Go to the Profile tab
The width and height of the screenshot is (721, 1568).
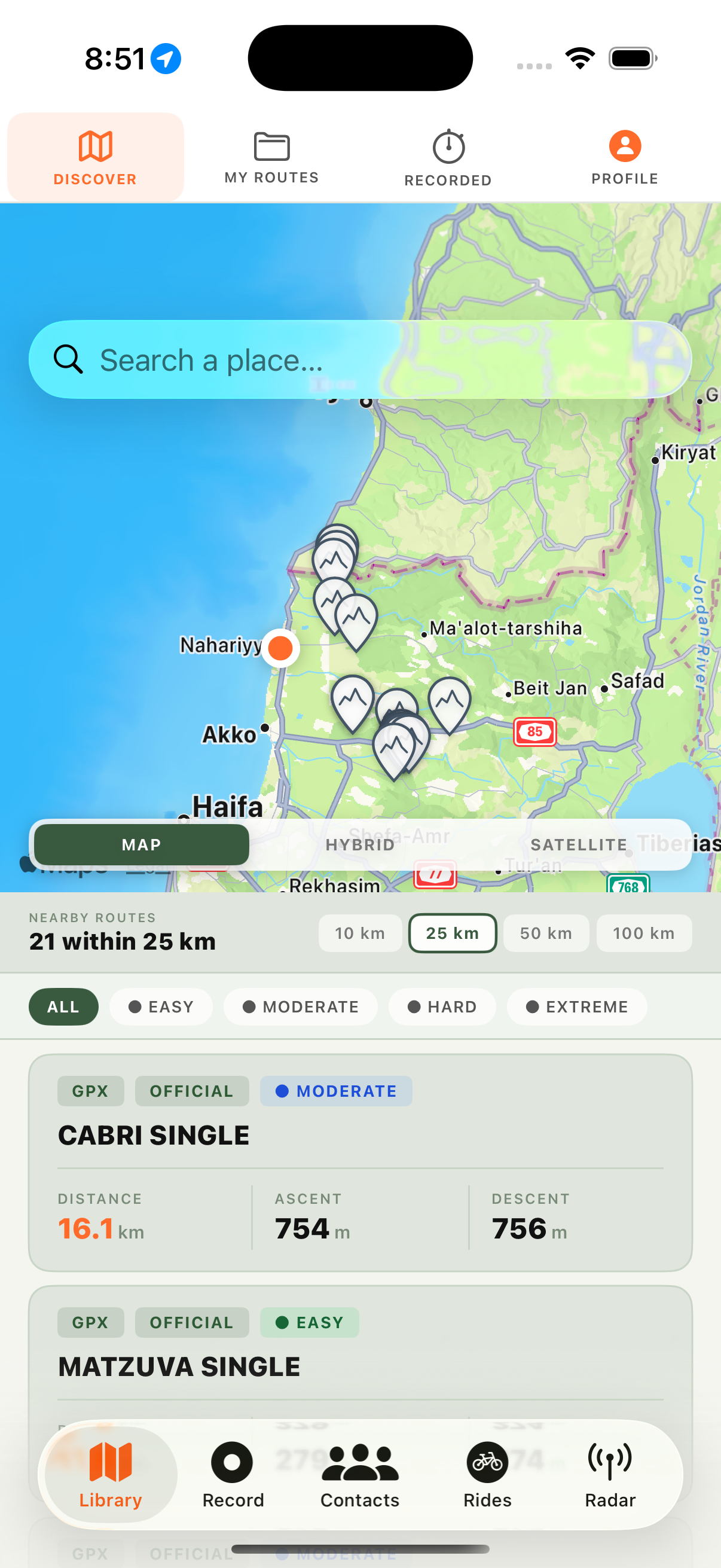pyautogui.click(x=624, y=158)
